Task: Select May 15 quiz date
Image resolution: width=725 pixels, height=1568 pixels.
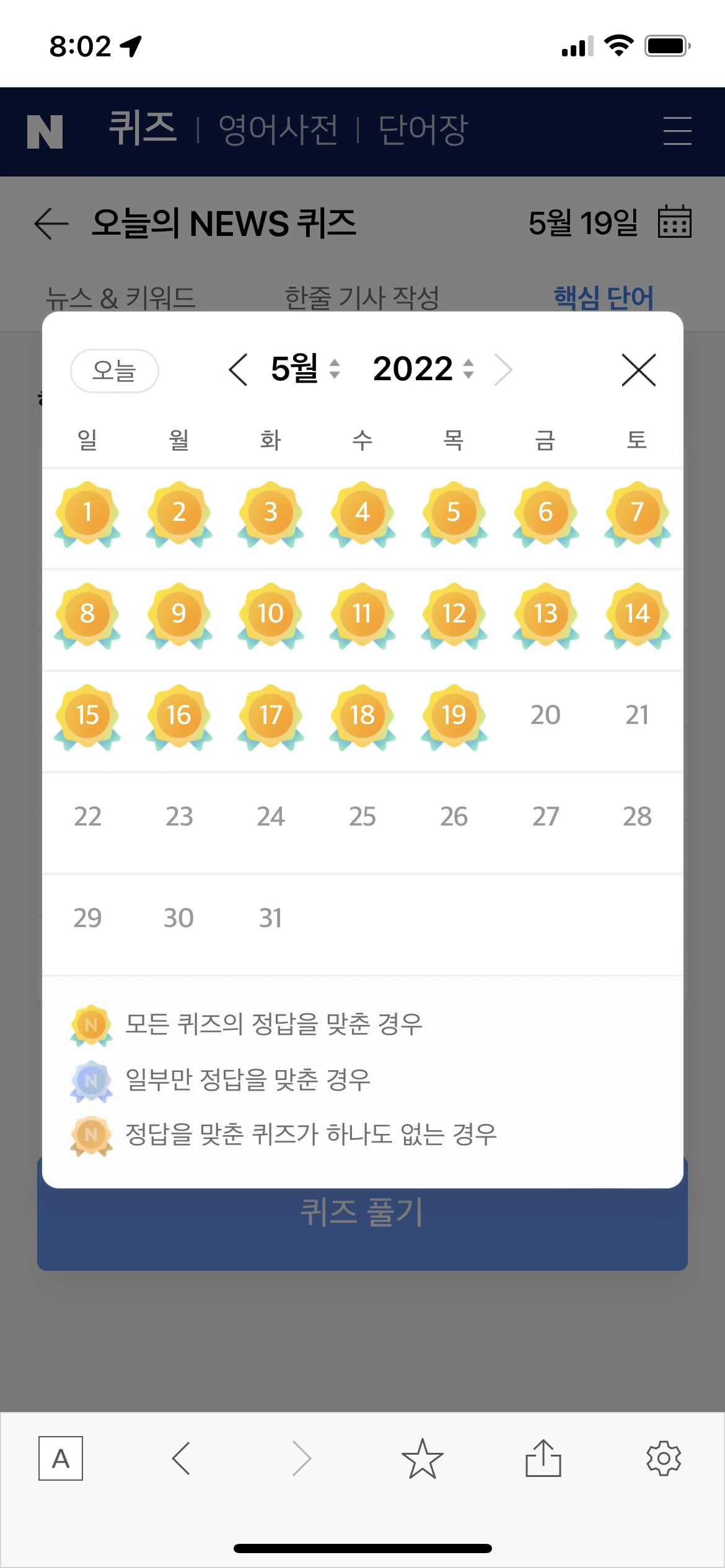Action: point(87,716)
